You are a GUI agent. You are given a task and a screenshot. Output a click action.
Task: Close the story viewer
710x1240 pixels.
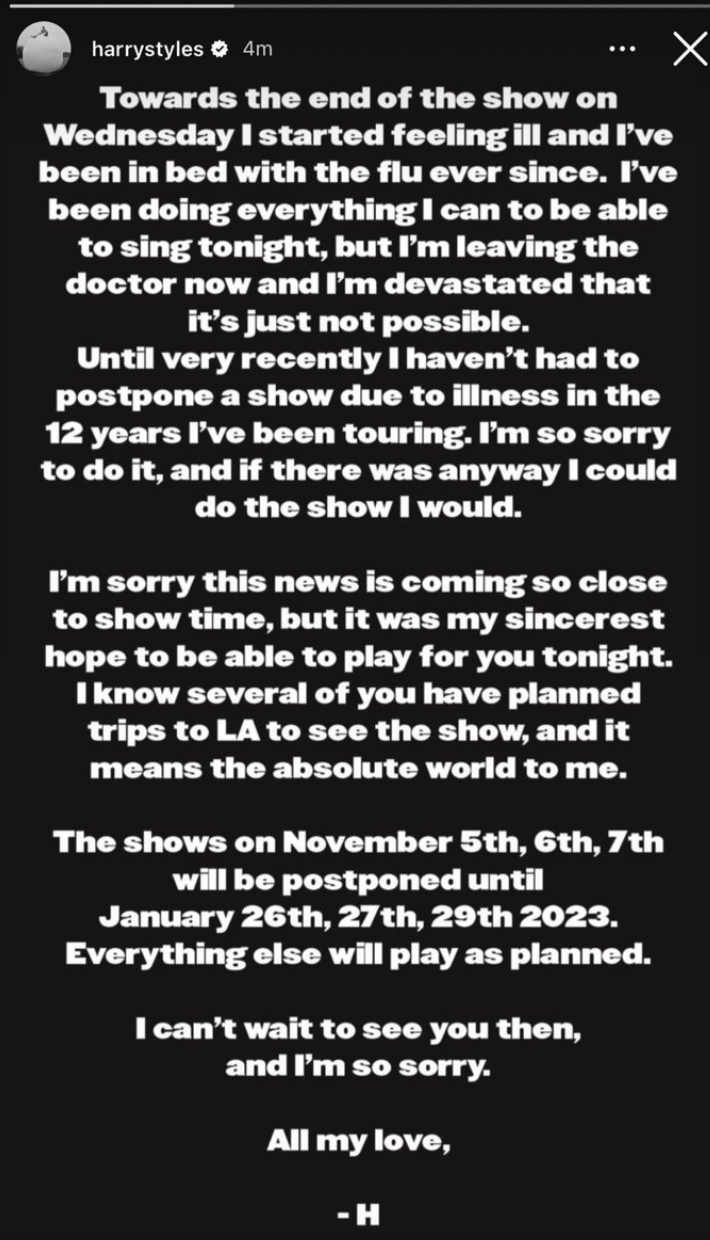tap(689, 48)
